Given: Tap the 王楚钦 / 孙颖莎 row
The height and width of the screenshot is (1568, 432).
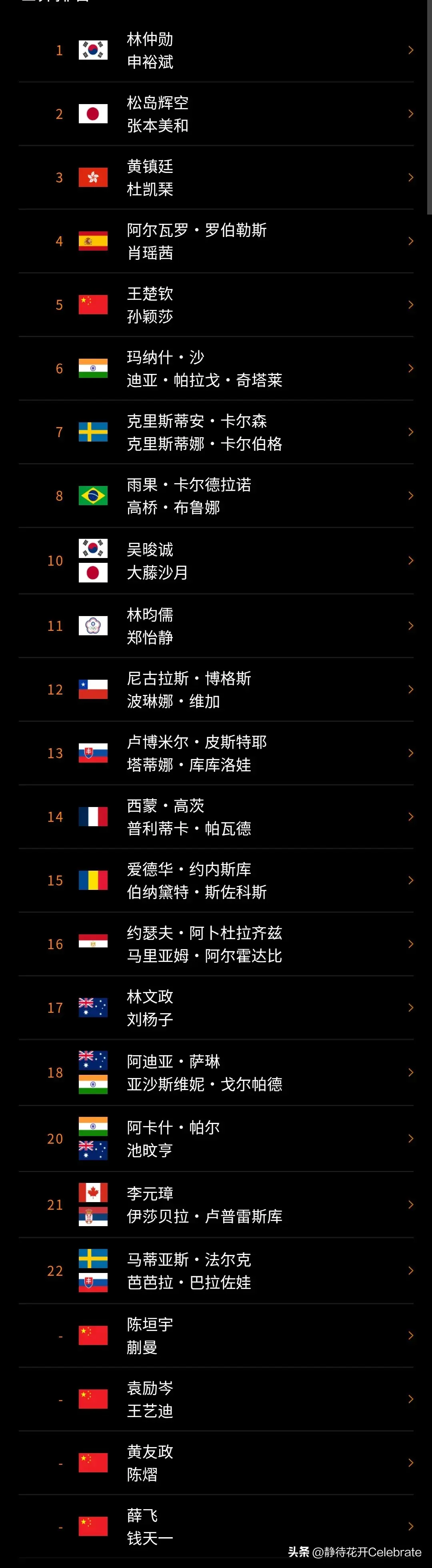Looking at the screenshot, I should click(x=216, y=305).
